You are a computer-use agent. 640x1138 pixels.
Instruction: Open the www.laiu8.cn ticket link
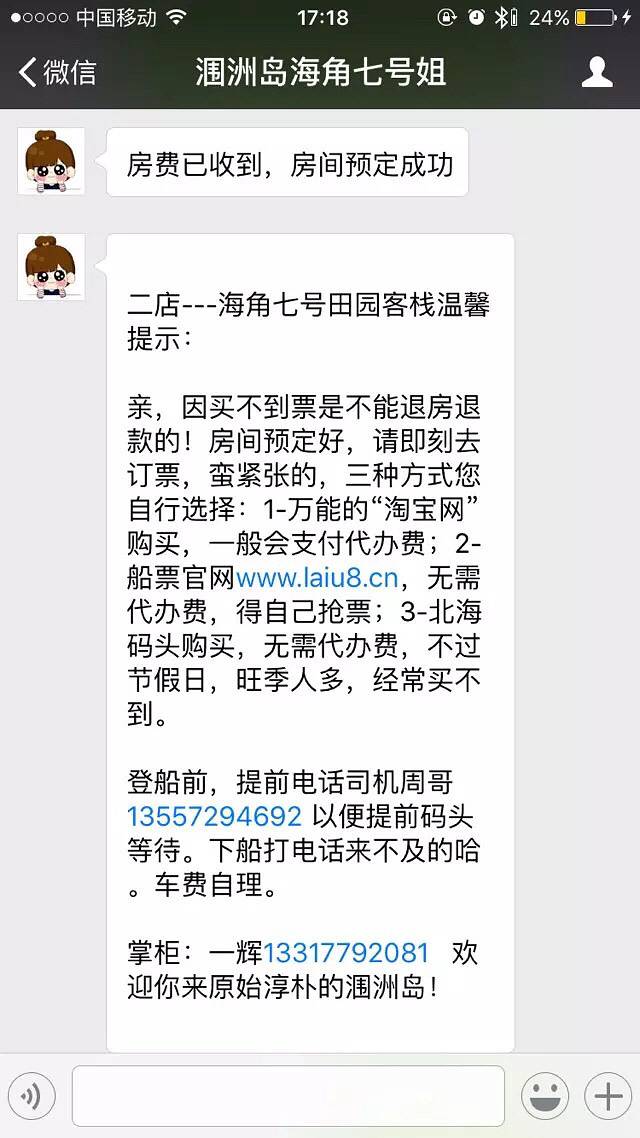coord(317,577)
